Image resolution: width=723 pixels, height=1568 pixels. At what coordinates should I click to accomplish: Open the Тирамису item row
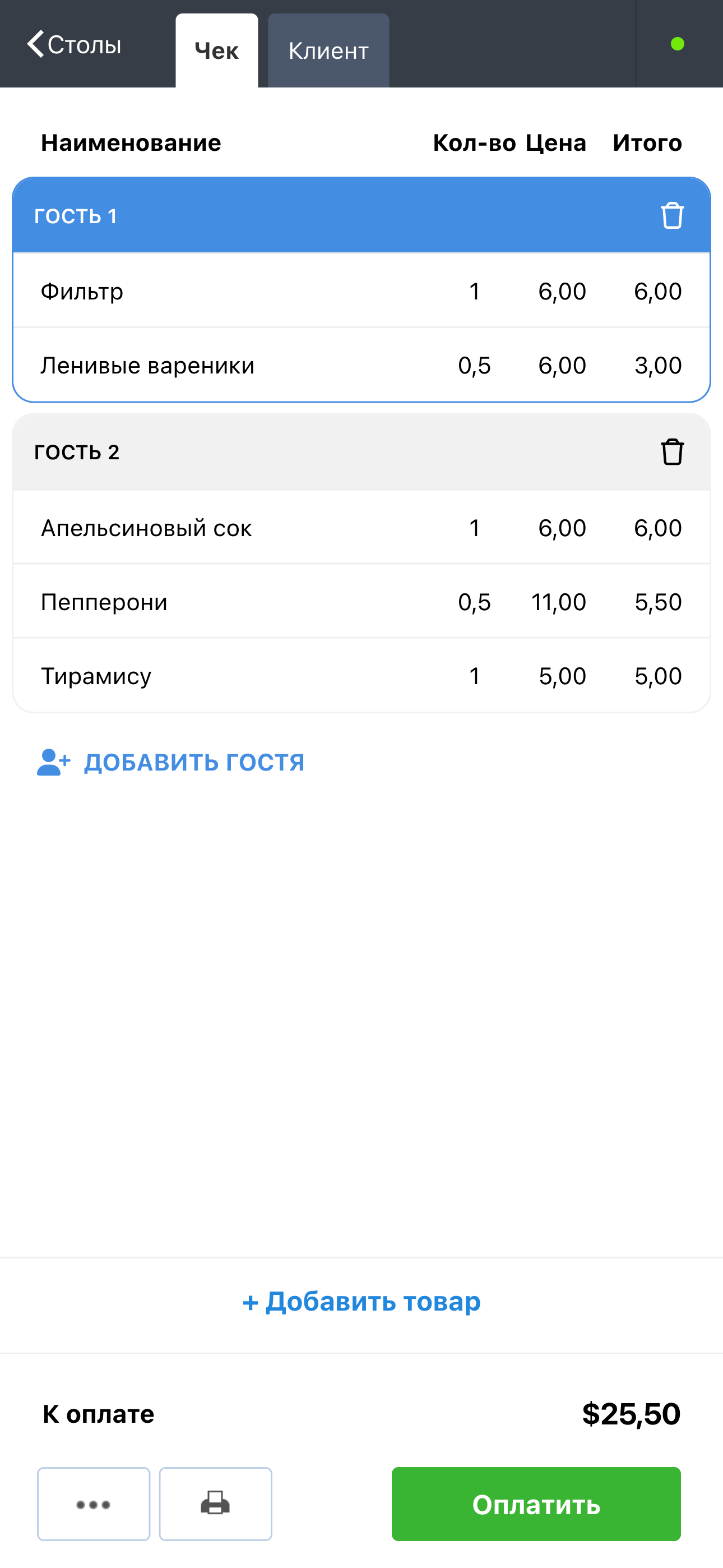(x=361, y=676)
